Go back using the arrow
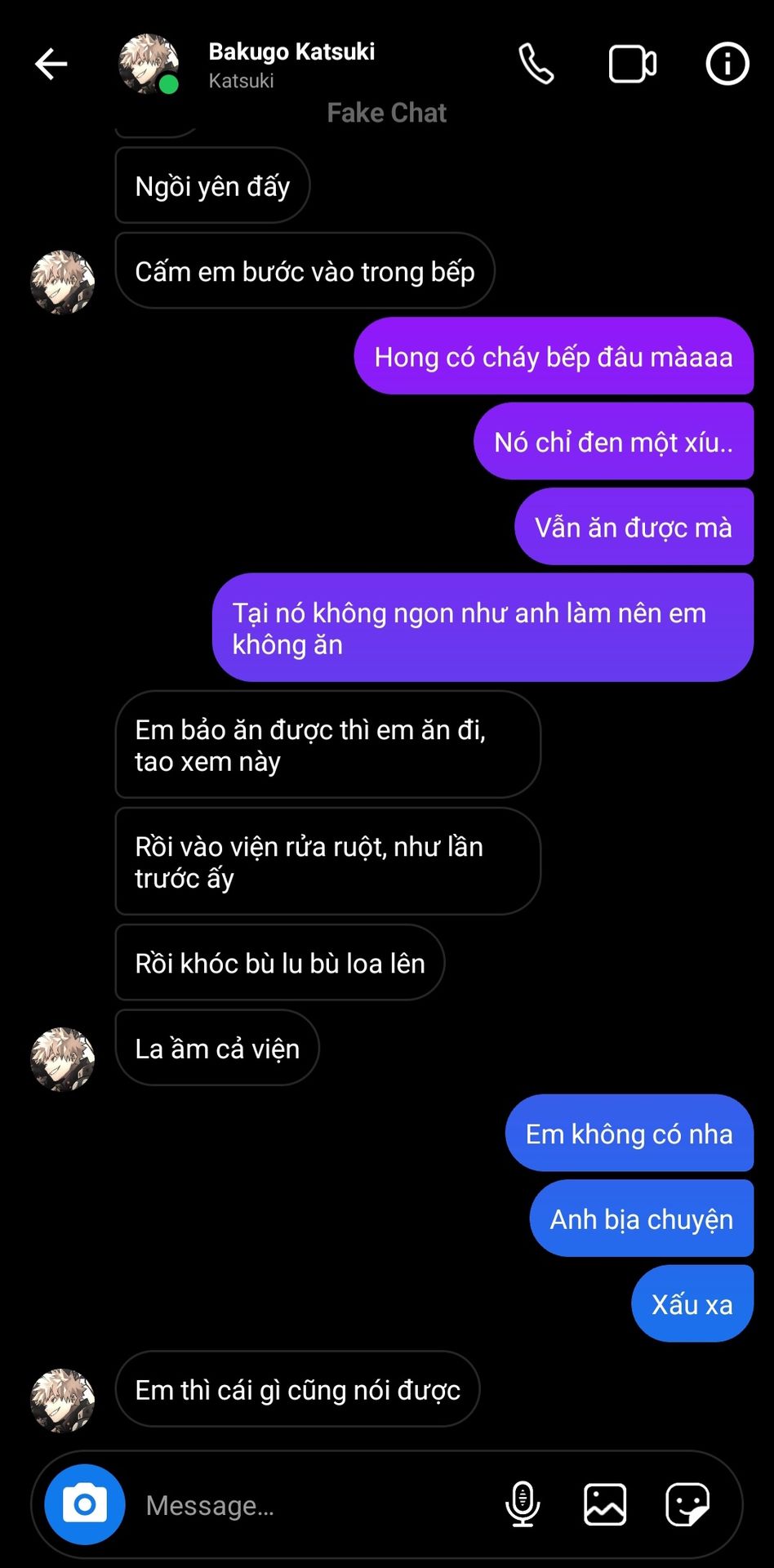This screenshot has height=1568, width=774. [51, 64]
